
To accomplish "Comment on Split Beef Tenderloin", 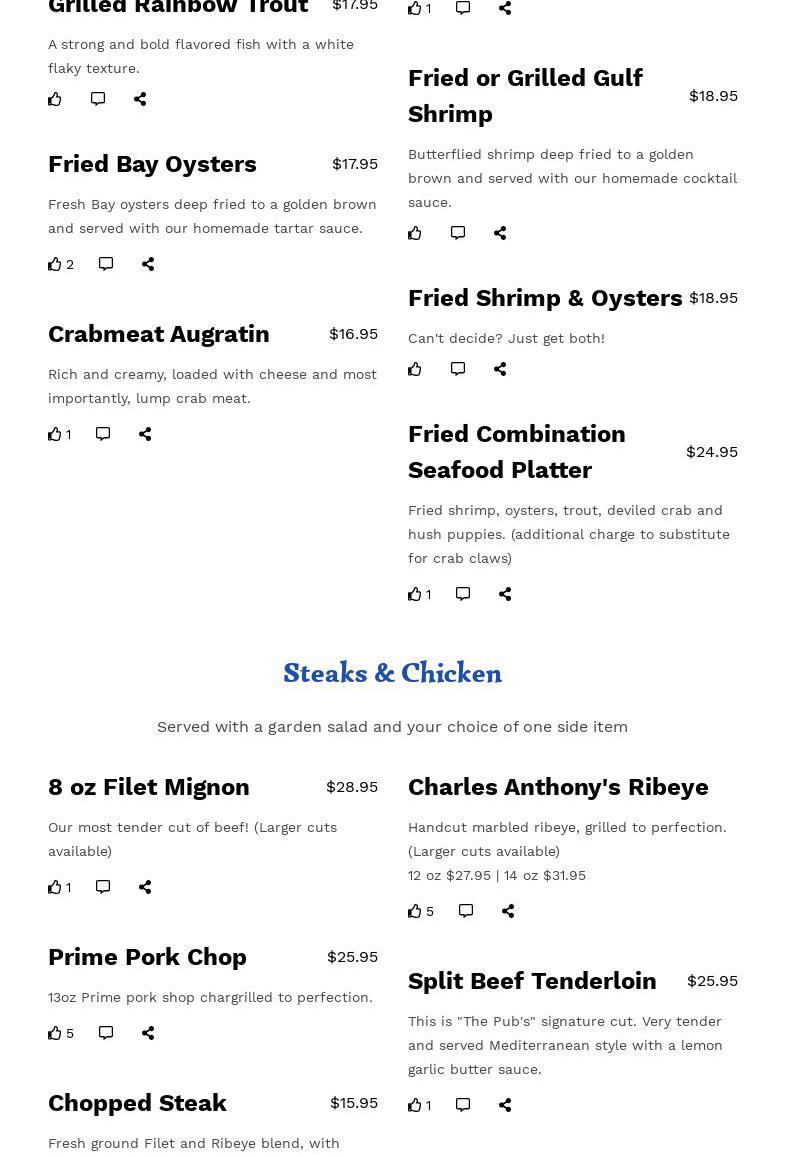I will 463,1105.
